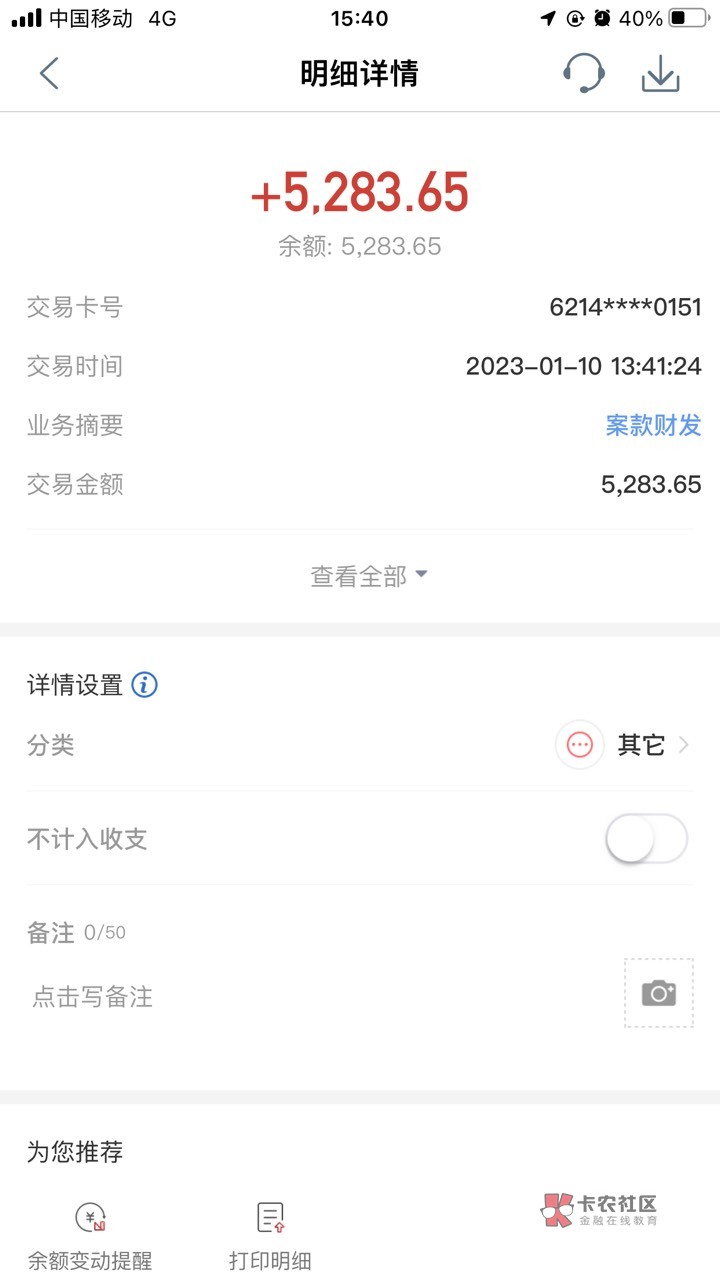Open the 详情设置 info icon
Viewport: 720px width, 1280px height.
click(145, 685)
